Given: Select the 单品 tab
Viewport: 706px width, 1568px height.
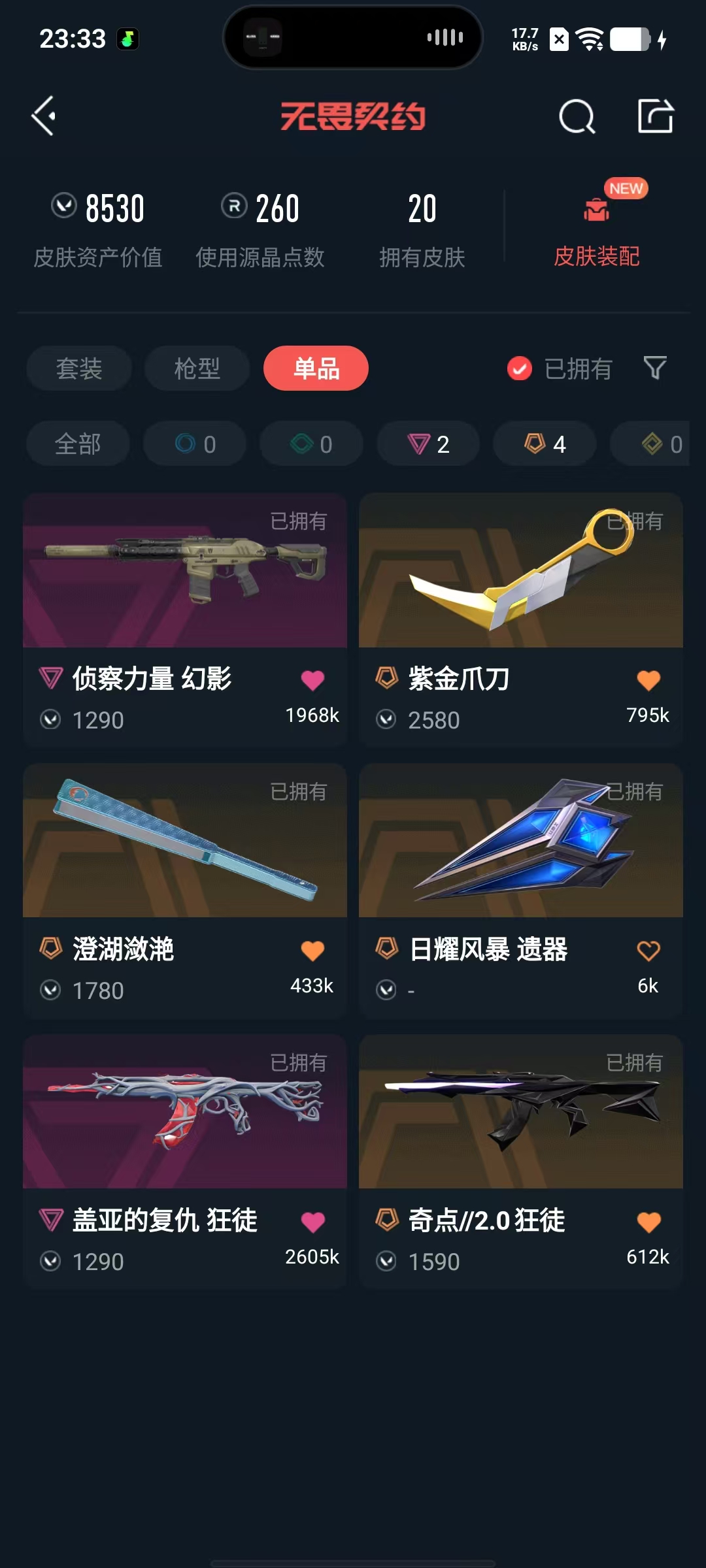Looking at the screenshot, I should point(316,368).
